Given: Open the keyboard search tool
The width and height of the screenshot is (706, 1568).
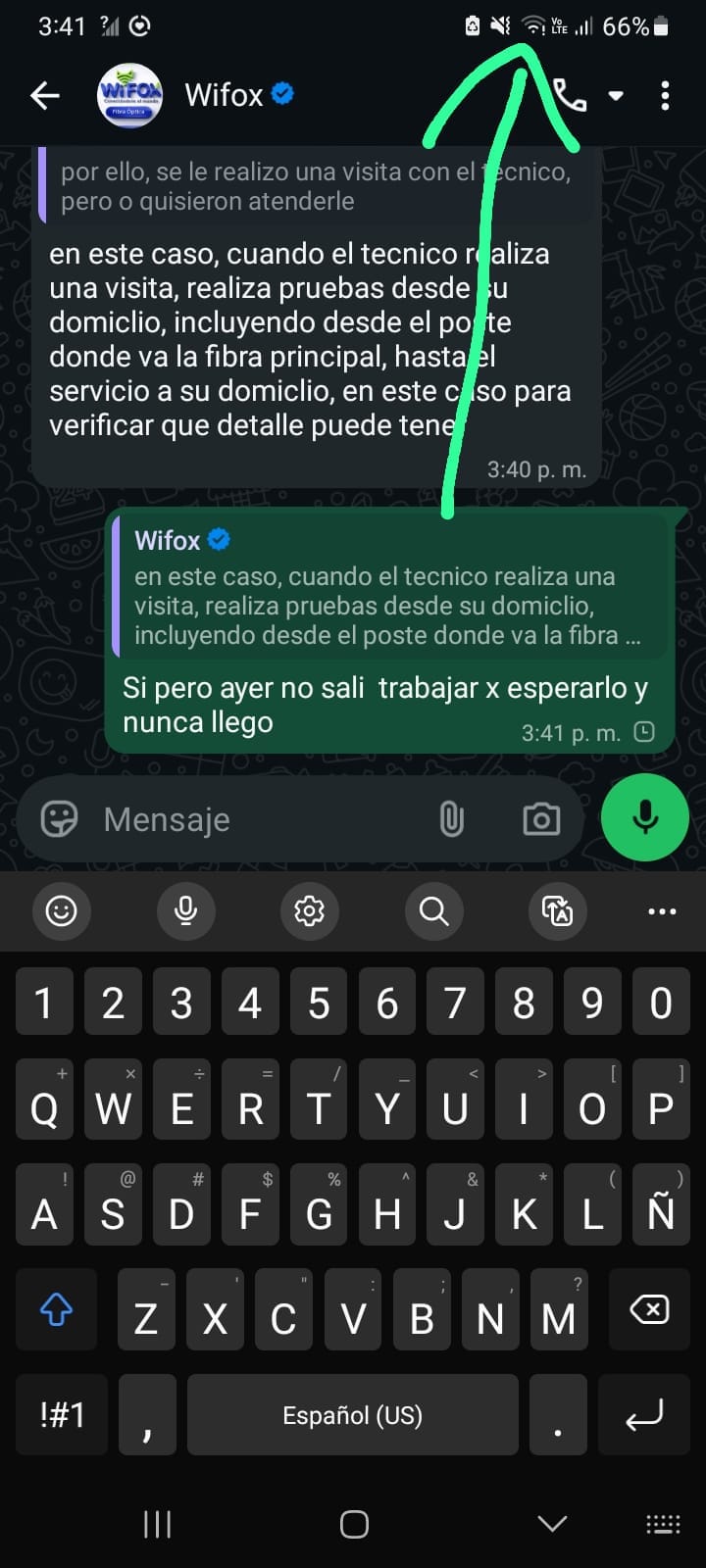Looking at the screenshot, I should pos(433,910).
